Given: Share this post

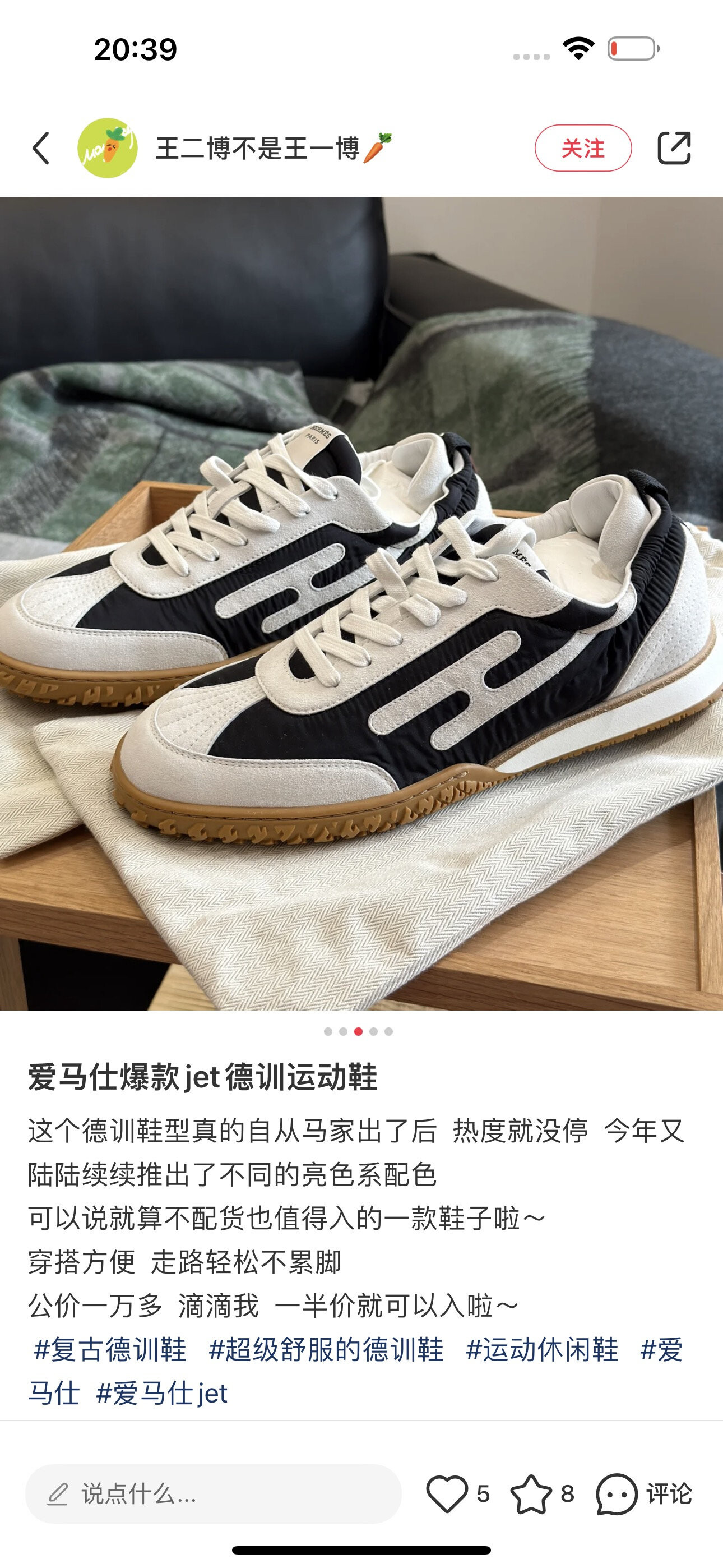Looking at the screenshot, I should 674,148.
